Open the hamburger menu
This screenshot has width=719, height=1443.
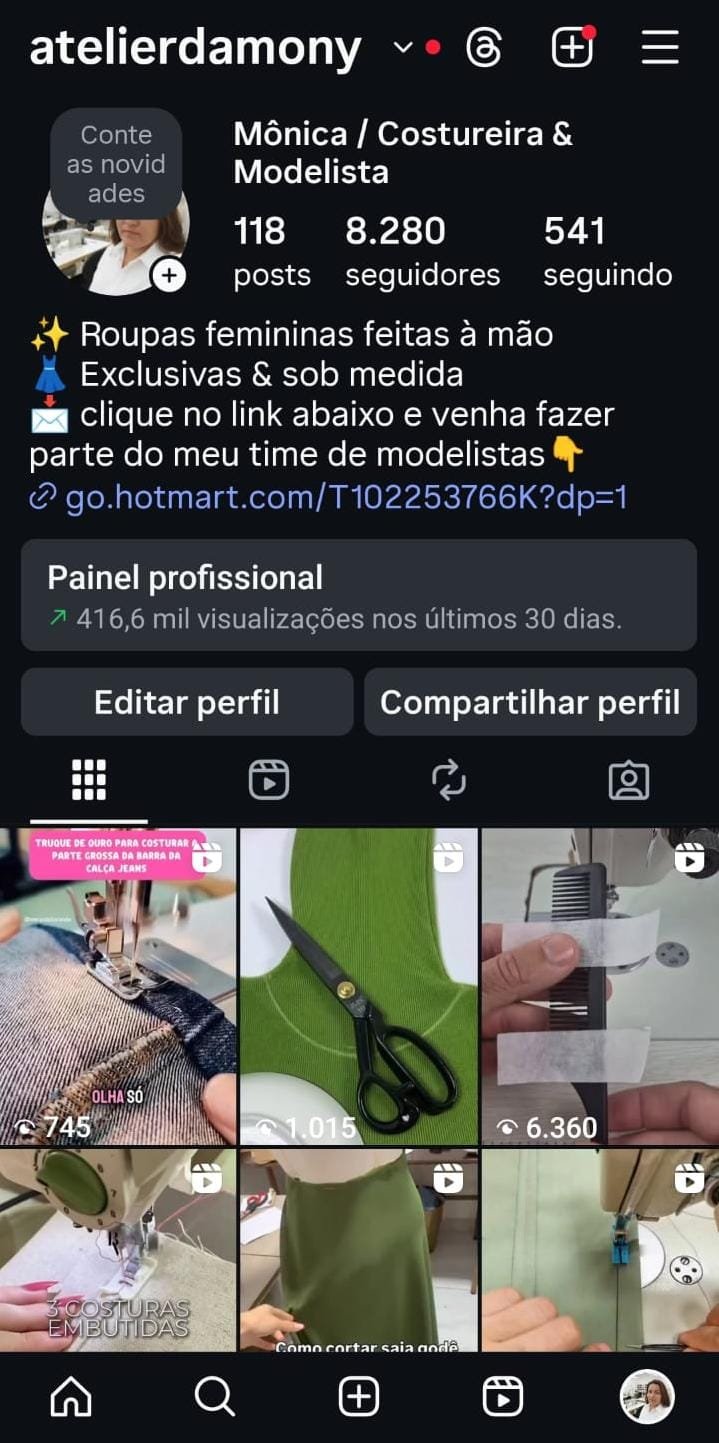660,47
